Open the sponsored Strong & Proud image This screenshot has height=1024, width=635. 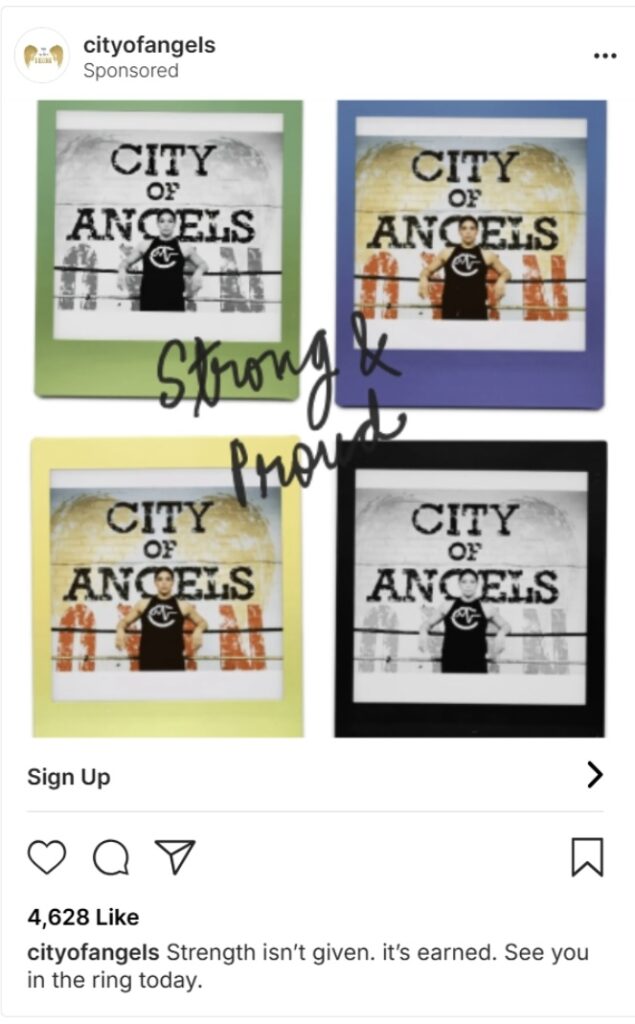[x=318, y=418]
